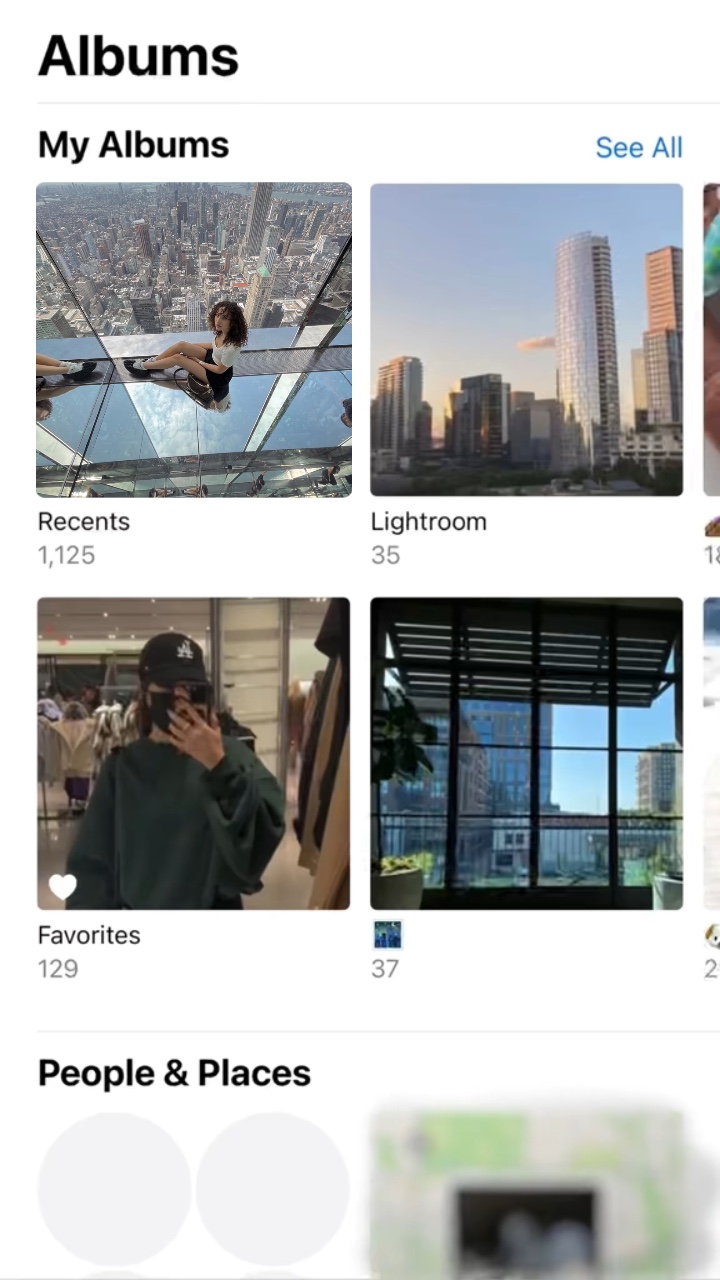720x1280 pixels.
Task: Open the album with 37 photos
Action: point(527,753)
